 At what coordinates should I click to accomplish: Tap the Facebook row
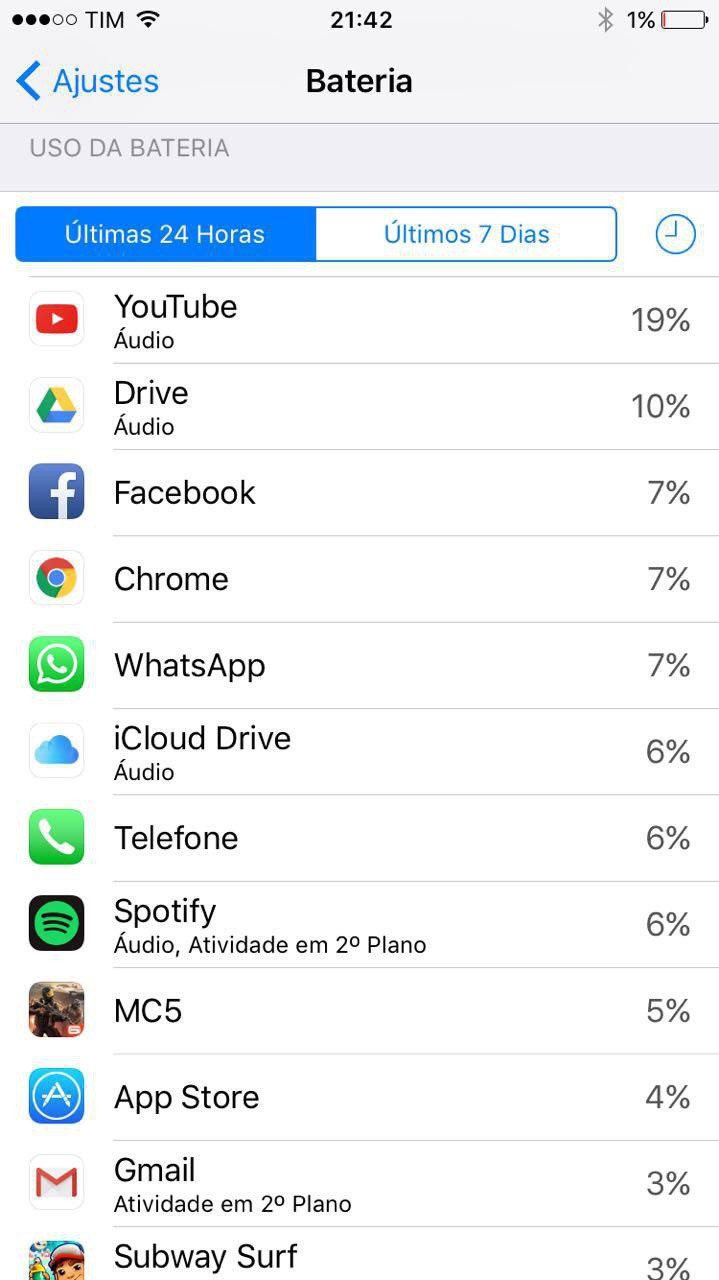[x=360, y=493]
